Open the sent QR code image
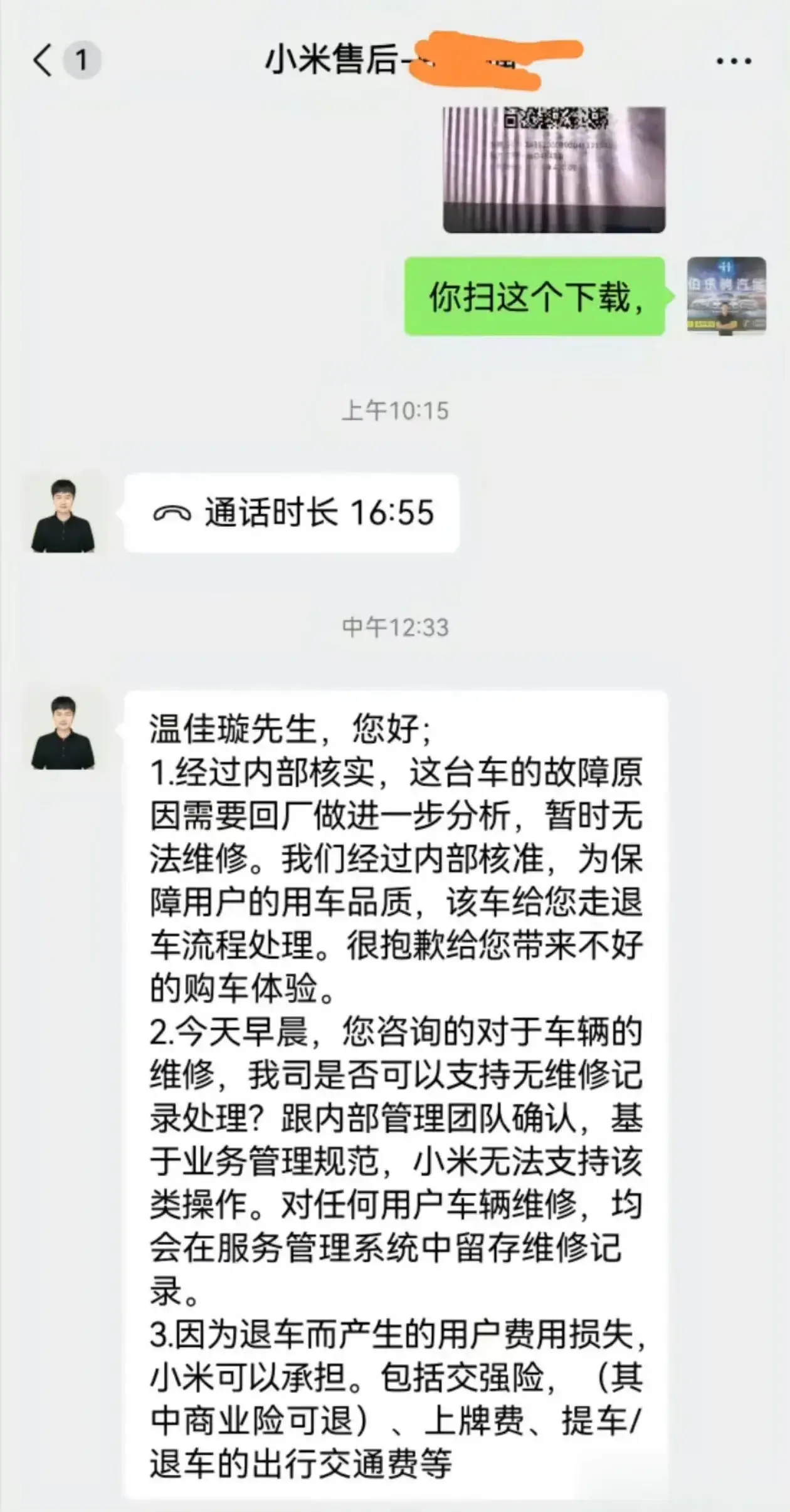This screenshot has width=790, height=1512. pyautogui.click(x=554, y=169)
